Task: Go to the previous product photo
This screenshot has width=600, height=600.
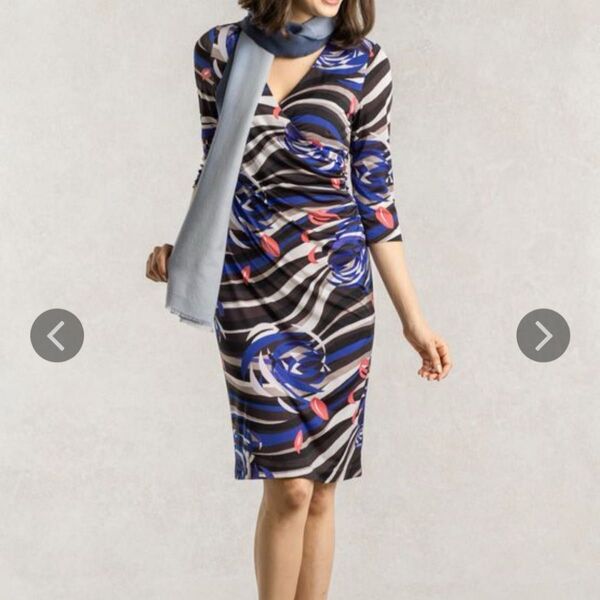Action: coord(57,335)
